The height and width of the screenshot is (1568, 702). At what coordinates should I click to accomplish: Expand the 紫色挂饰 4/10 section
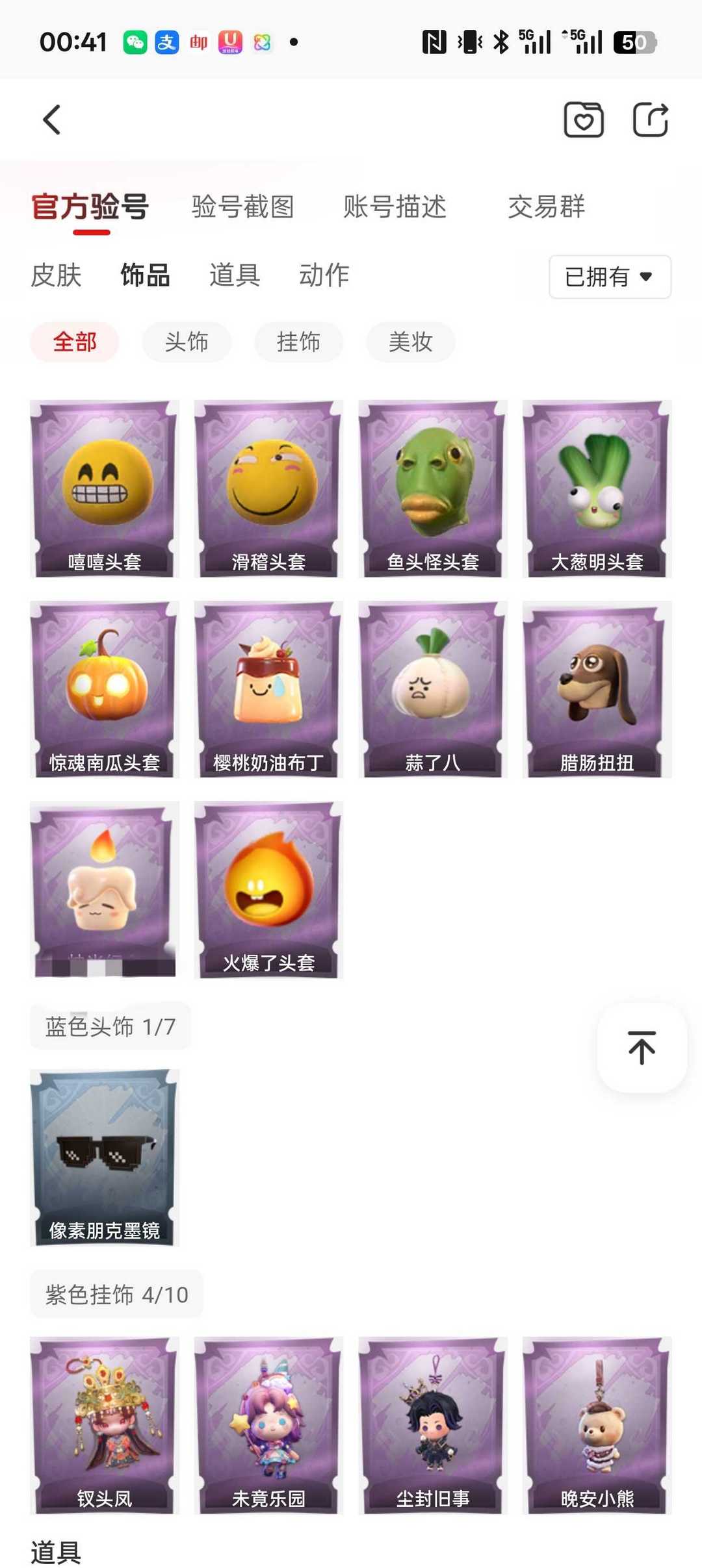click(x=116, y=1294)
